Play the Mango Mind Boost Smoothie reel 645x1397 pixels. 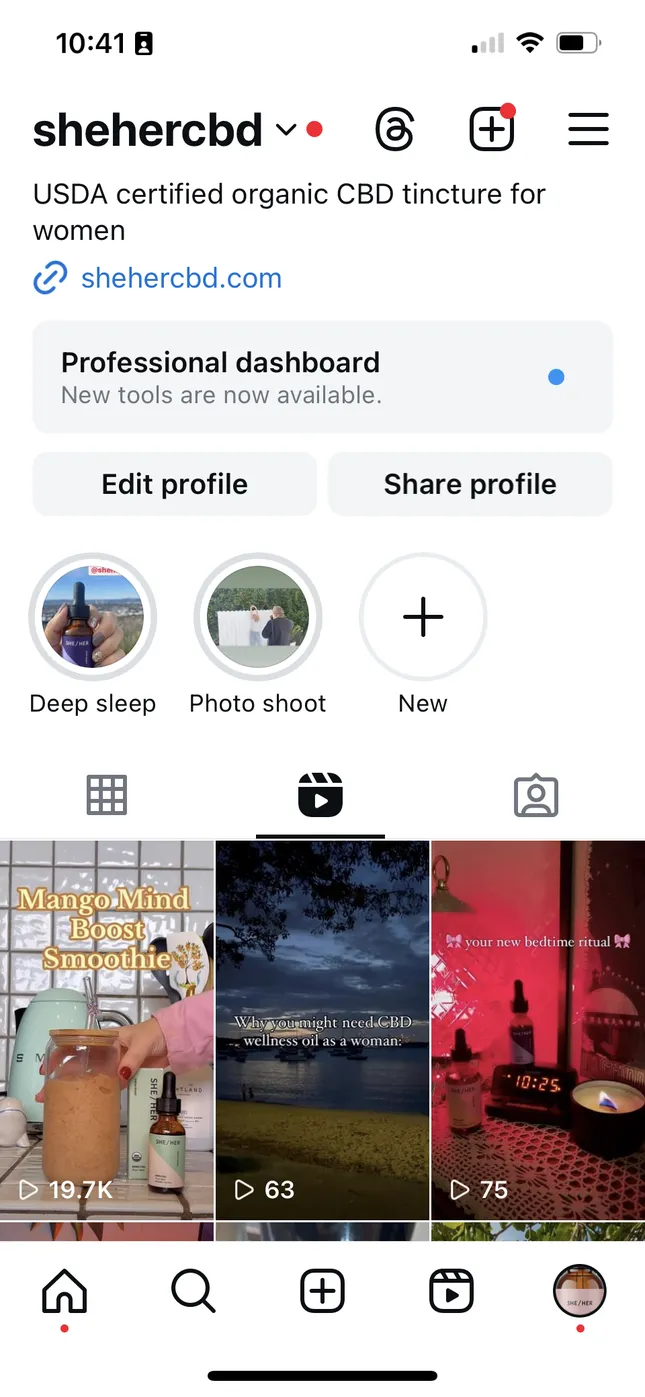(107, 1030)
